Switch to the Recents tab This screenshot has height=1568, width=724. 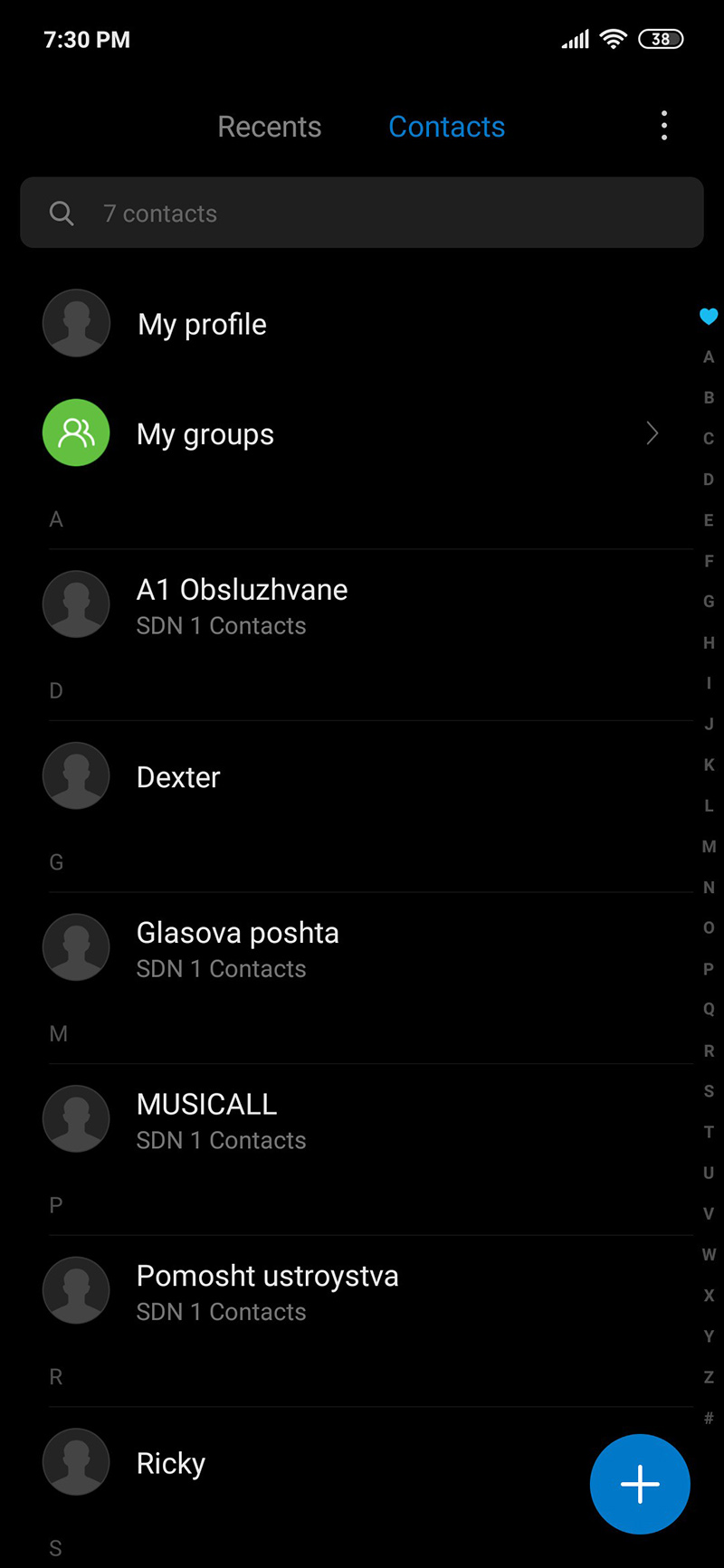click(x=270, y=127)
